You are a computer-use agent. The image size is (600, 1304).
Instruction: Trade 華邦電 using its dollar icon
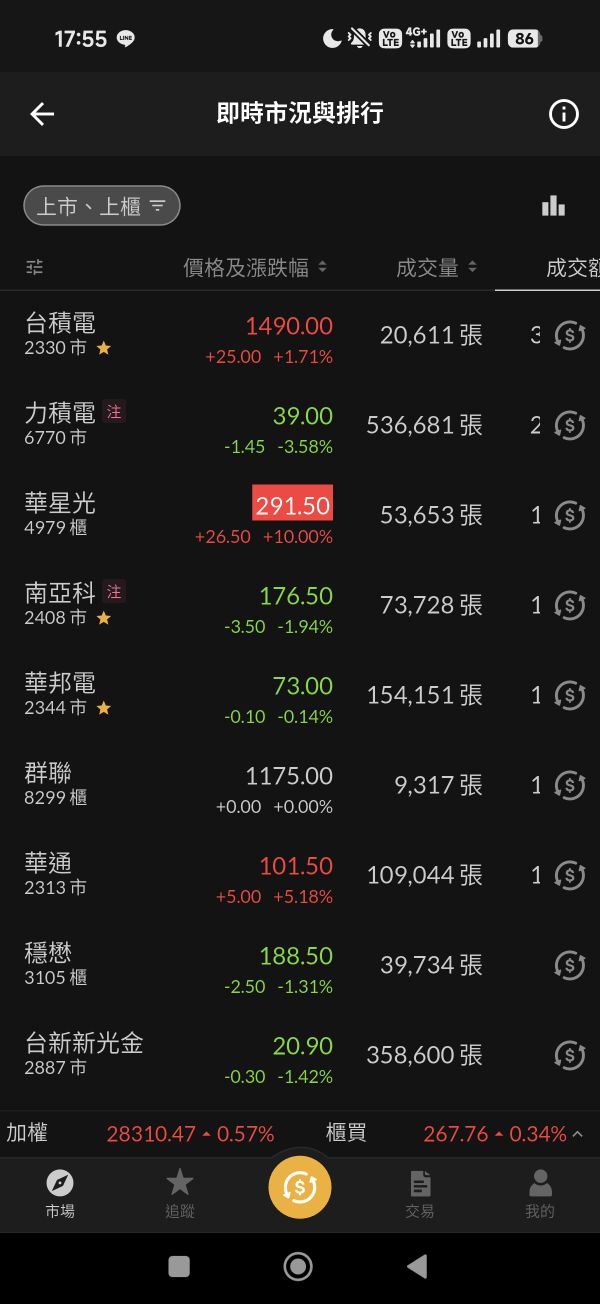pos(569,695)
